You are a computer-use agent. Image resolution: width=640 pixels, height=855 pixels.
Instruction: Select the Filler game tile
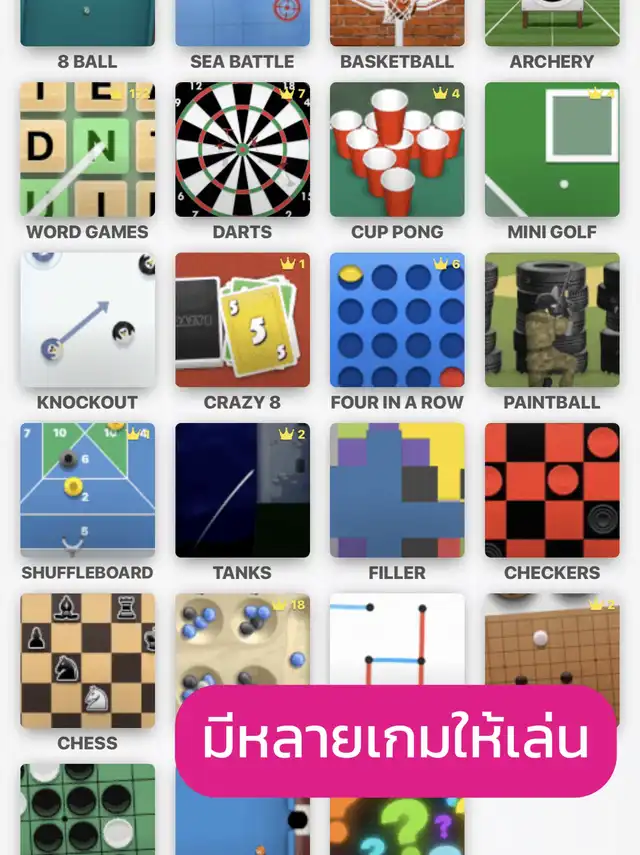click(x=397, y=490)
